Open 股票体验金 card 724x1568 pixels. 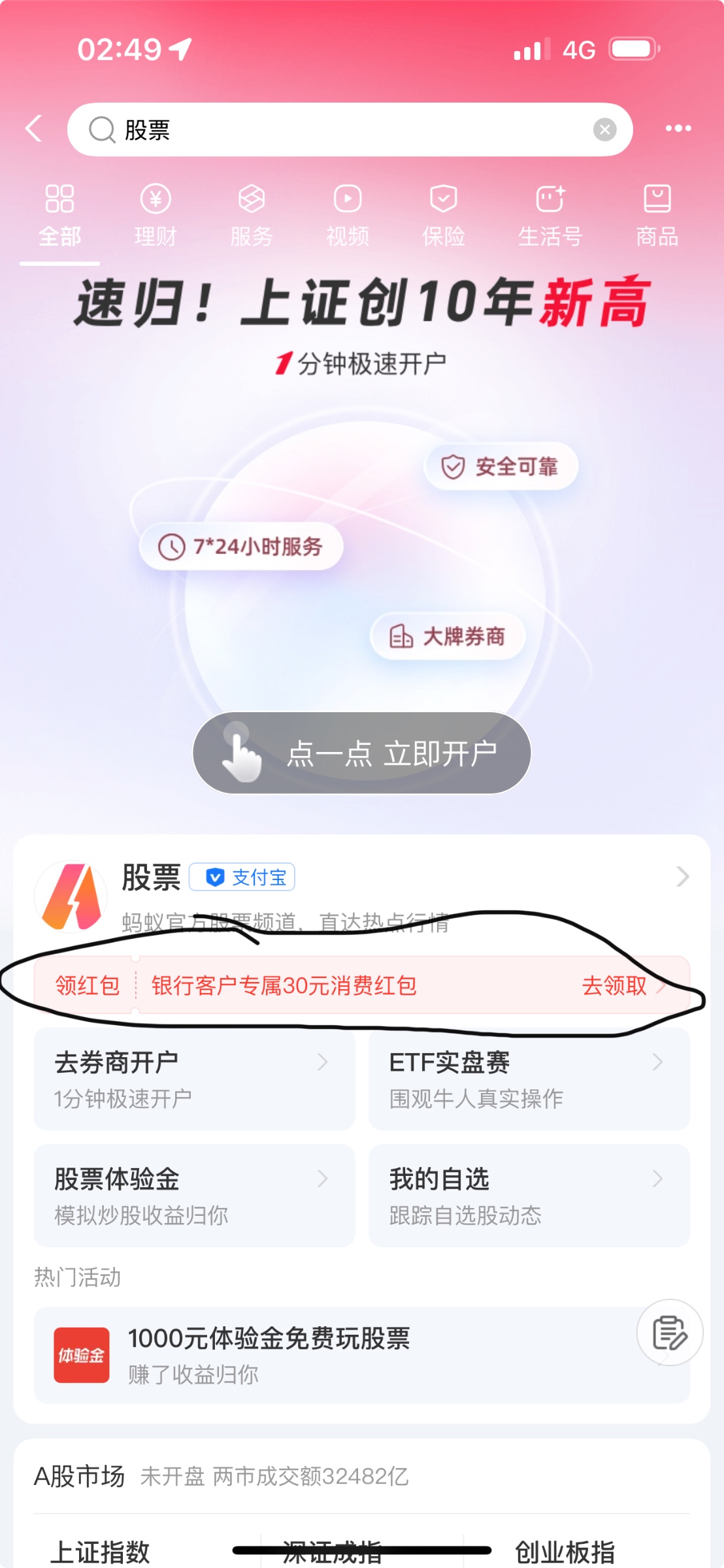(x=194, y=1195)
